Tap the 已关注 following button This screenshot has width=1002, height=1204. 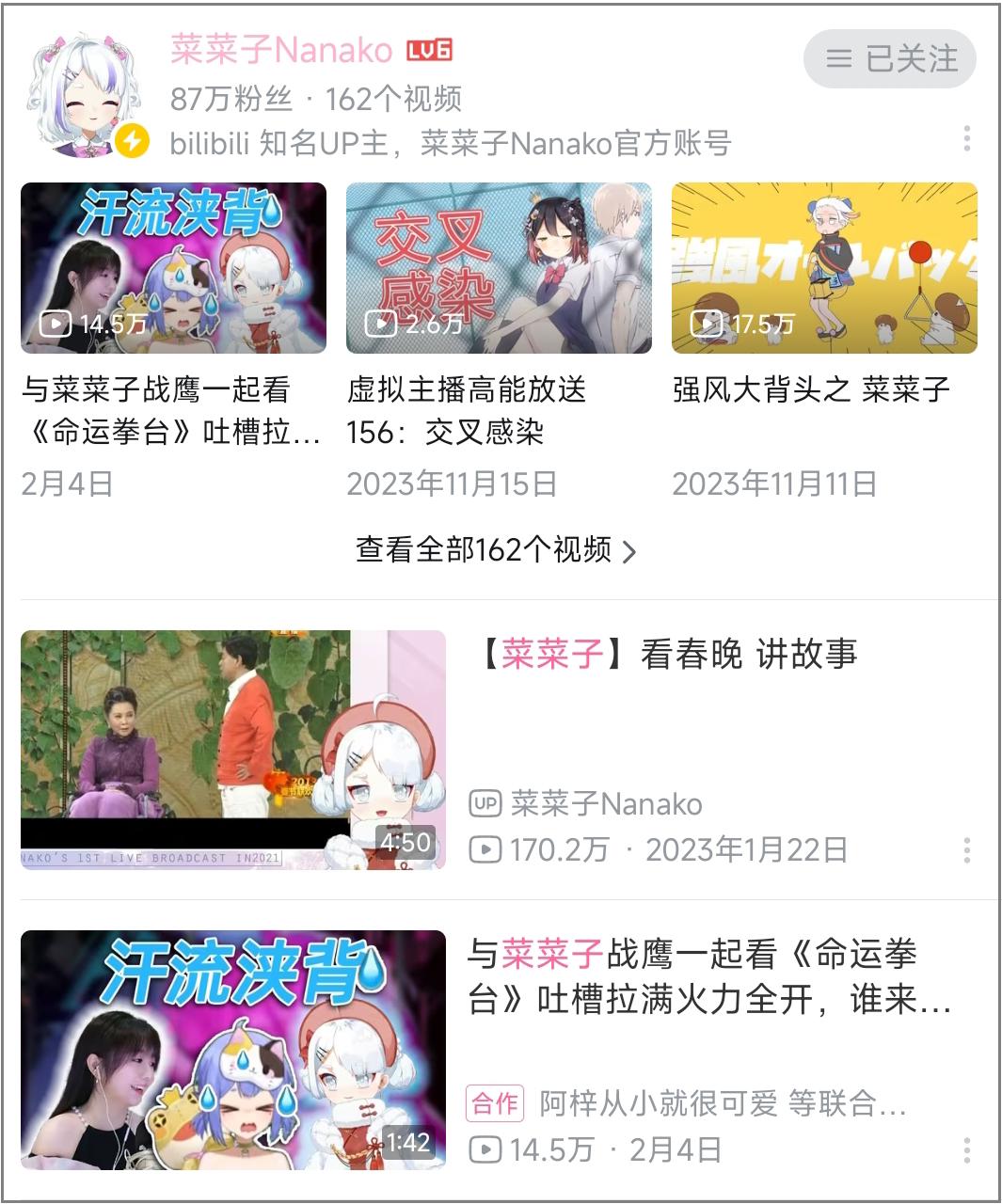889,59
